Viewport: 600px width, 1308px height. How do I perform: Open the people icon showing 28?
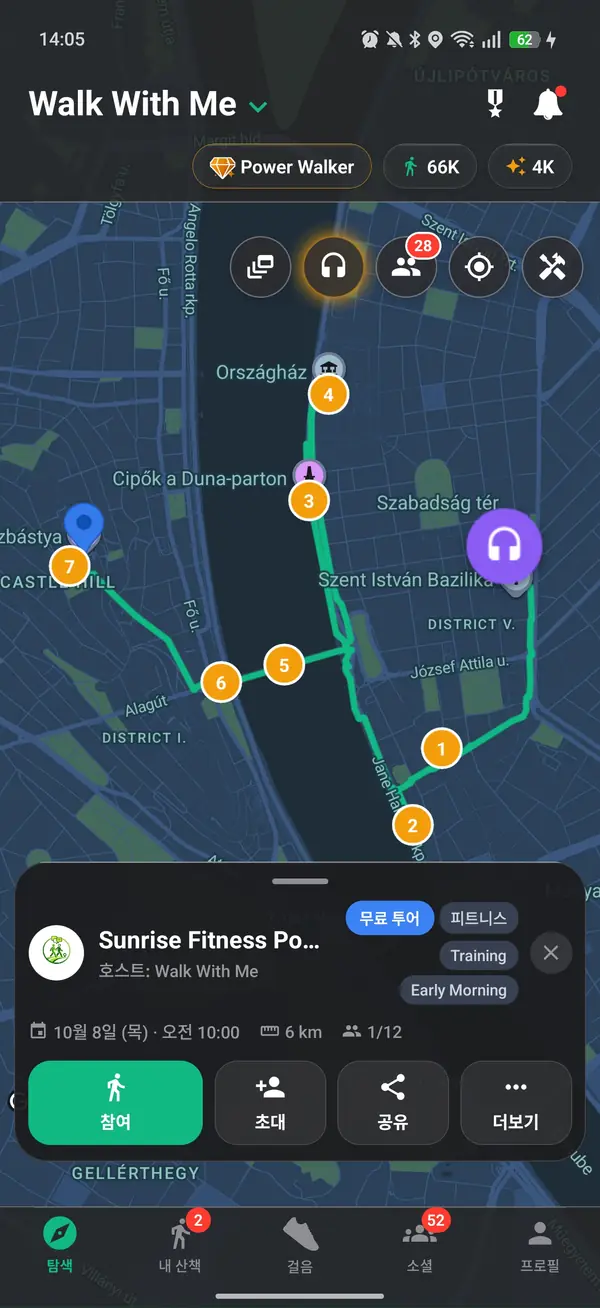point(406,267)
